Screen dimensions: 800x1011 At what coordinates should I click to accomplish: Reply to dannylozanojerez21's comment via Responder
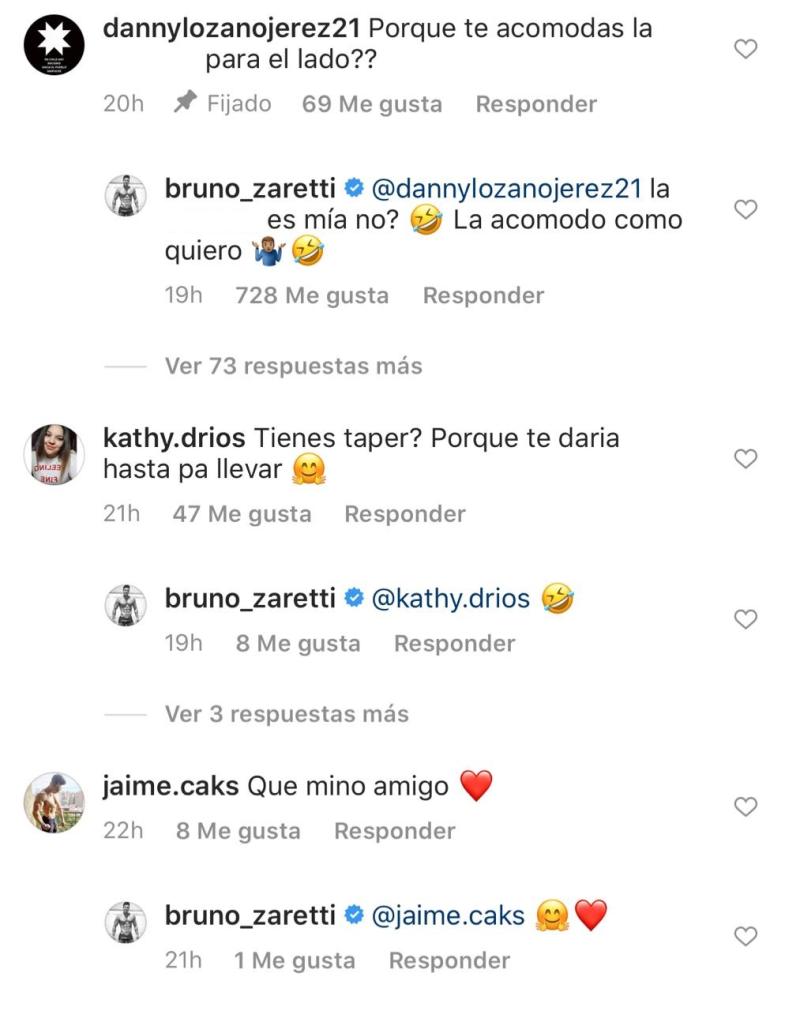coord(536,104)
